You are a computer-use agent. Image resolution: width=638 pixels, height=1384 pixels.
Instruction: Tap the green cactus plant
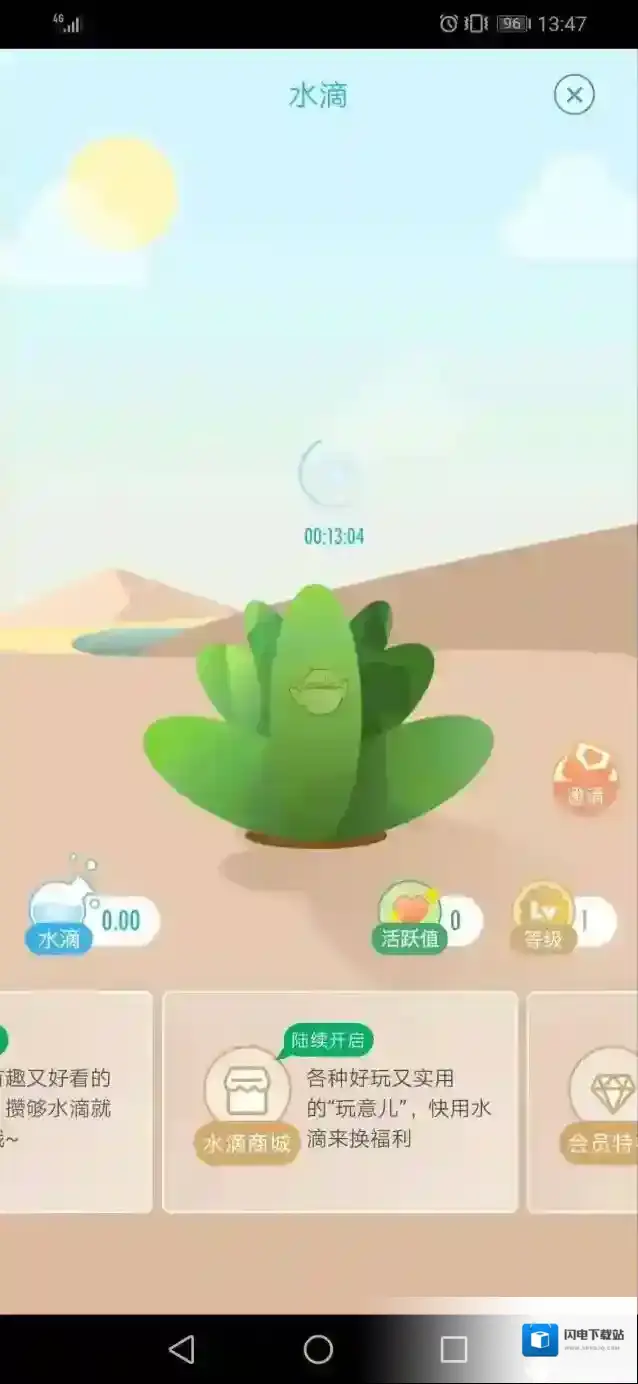coord(318,720)
